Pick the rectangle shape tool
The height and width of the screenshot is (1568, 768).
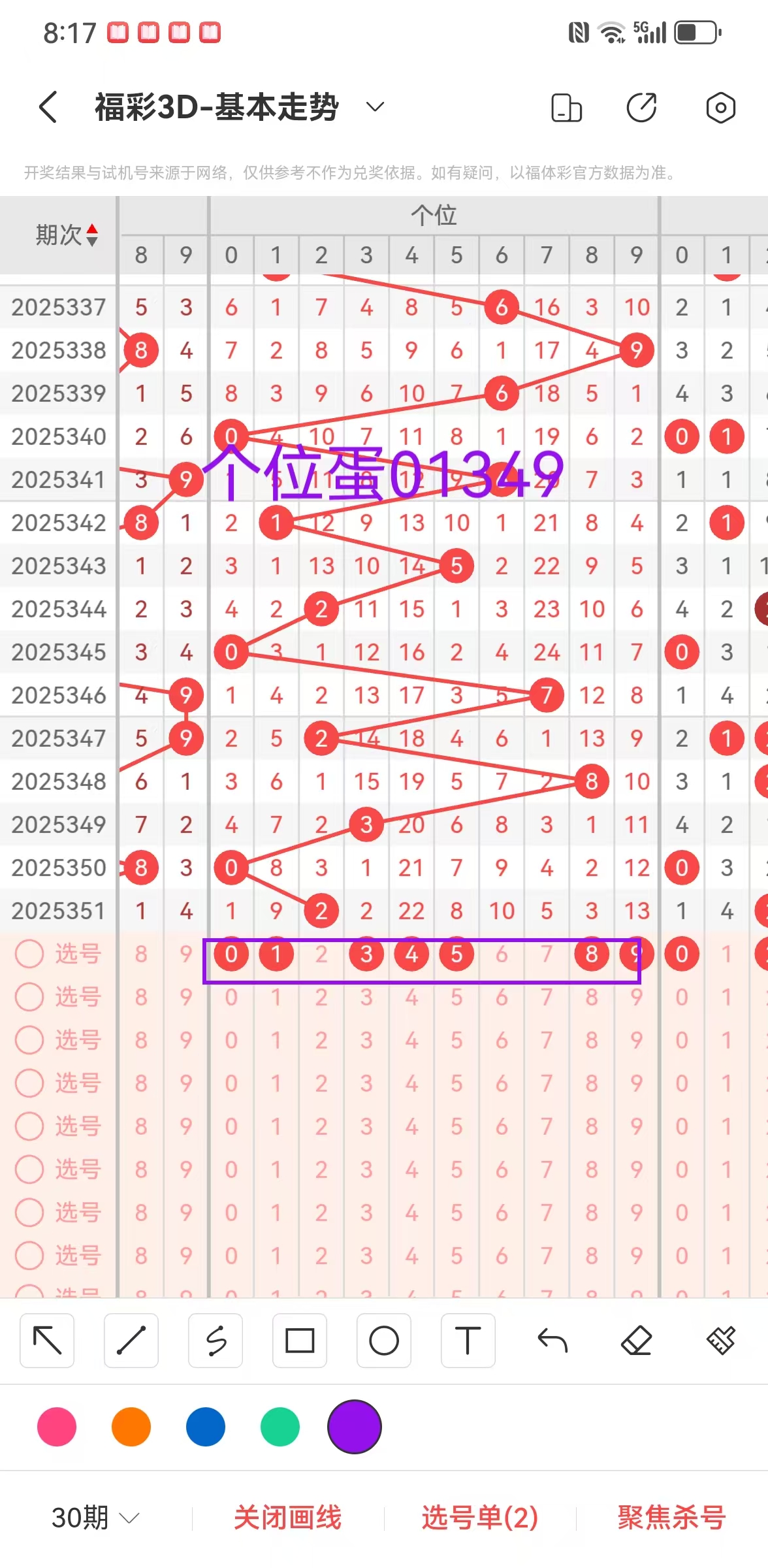(300, 1341)
